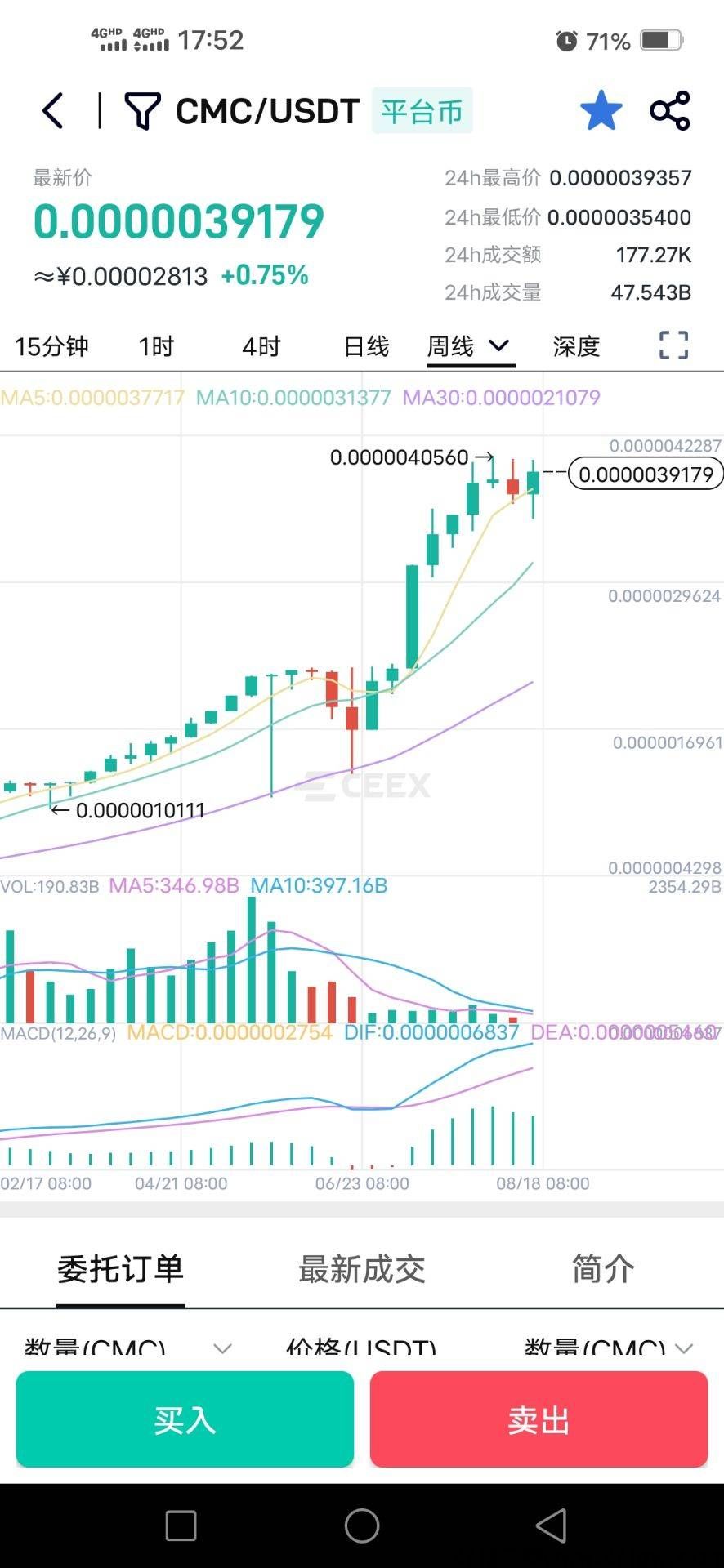Open the system home button
Viewport: 724px width, 1568px height.
(x=362, y=1525)
